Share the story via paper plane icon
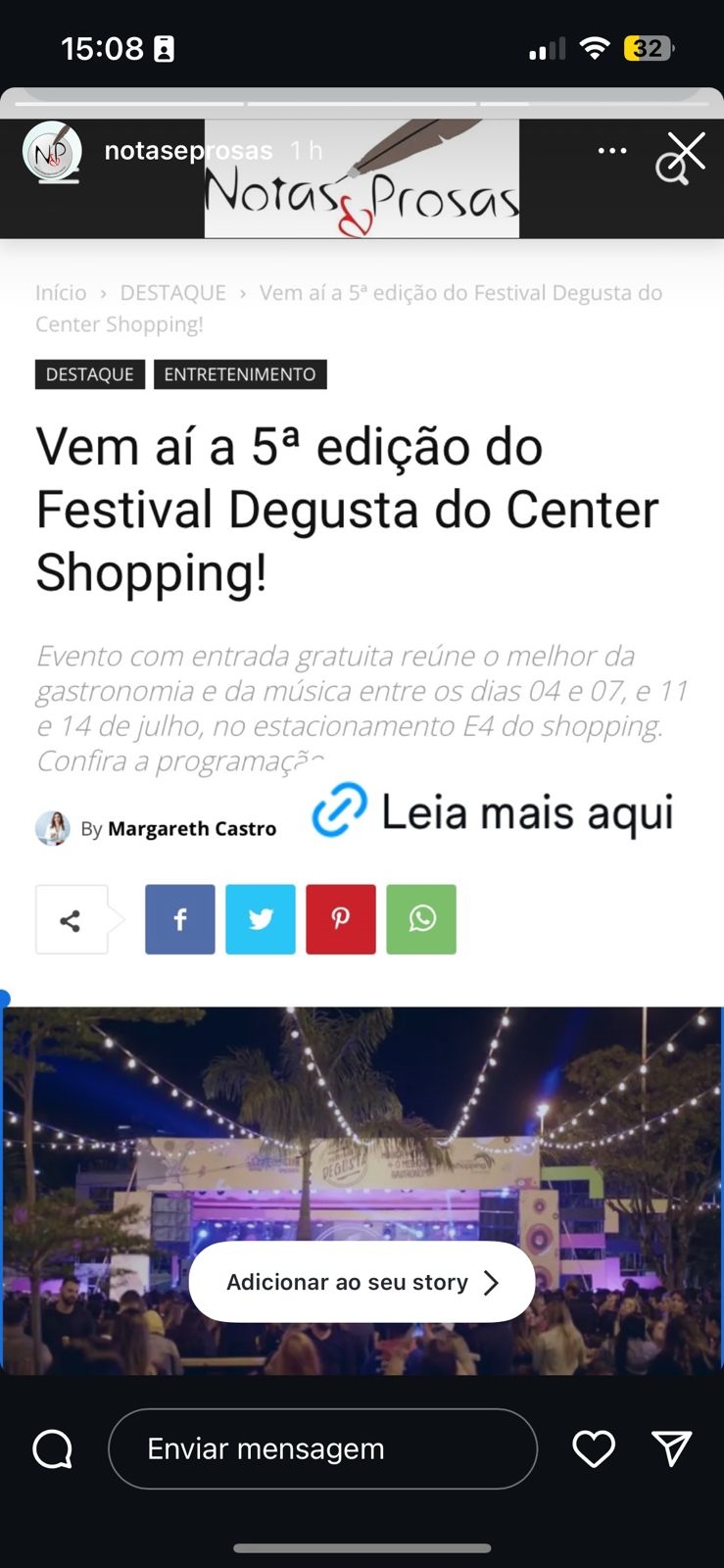The height and width of the screenshot is (1568, 724). coord(672,1447)
